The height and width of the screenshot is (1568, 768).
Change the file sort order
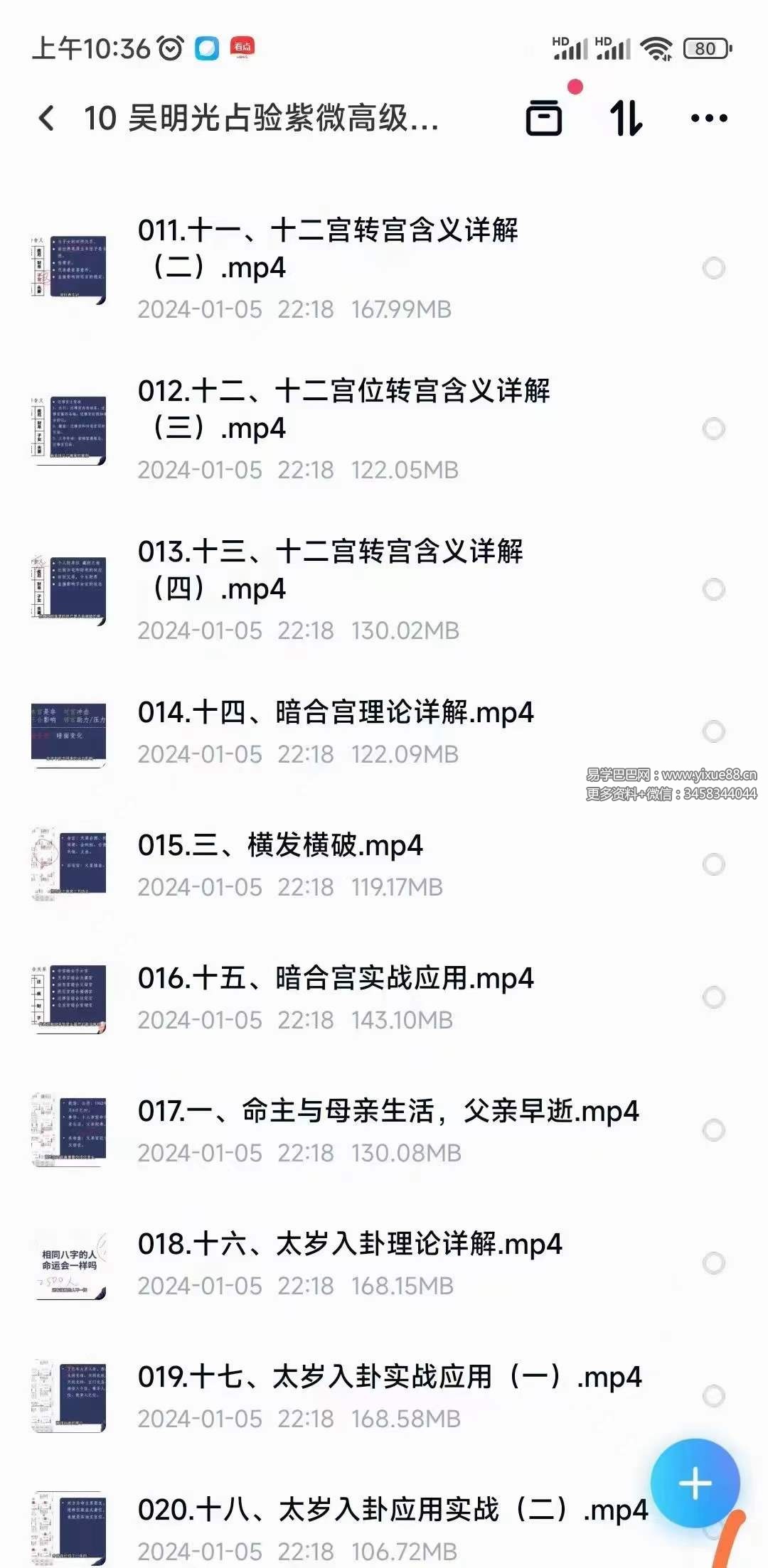coord(626,118)
